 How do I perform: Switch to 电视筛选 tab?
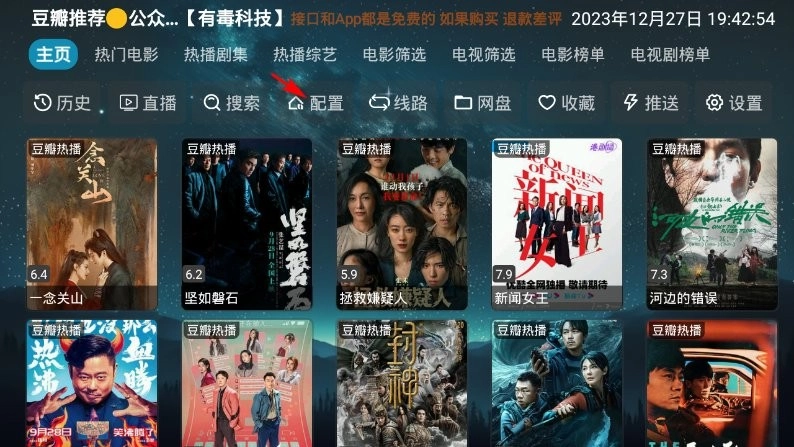[x=483, y=55]
